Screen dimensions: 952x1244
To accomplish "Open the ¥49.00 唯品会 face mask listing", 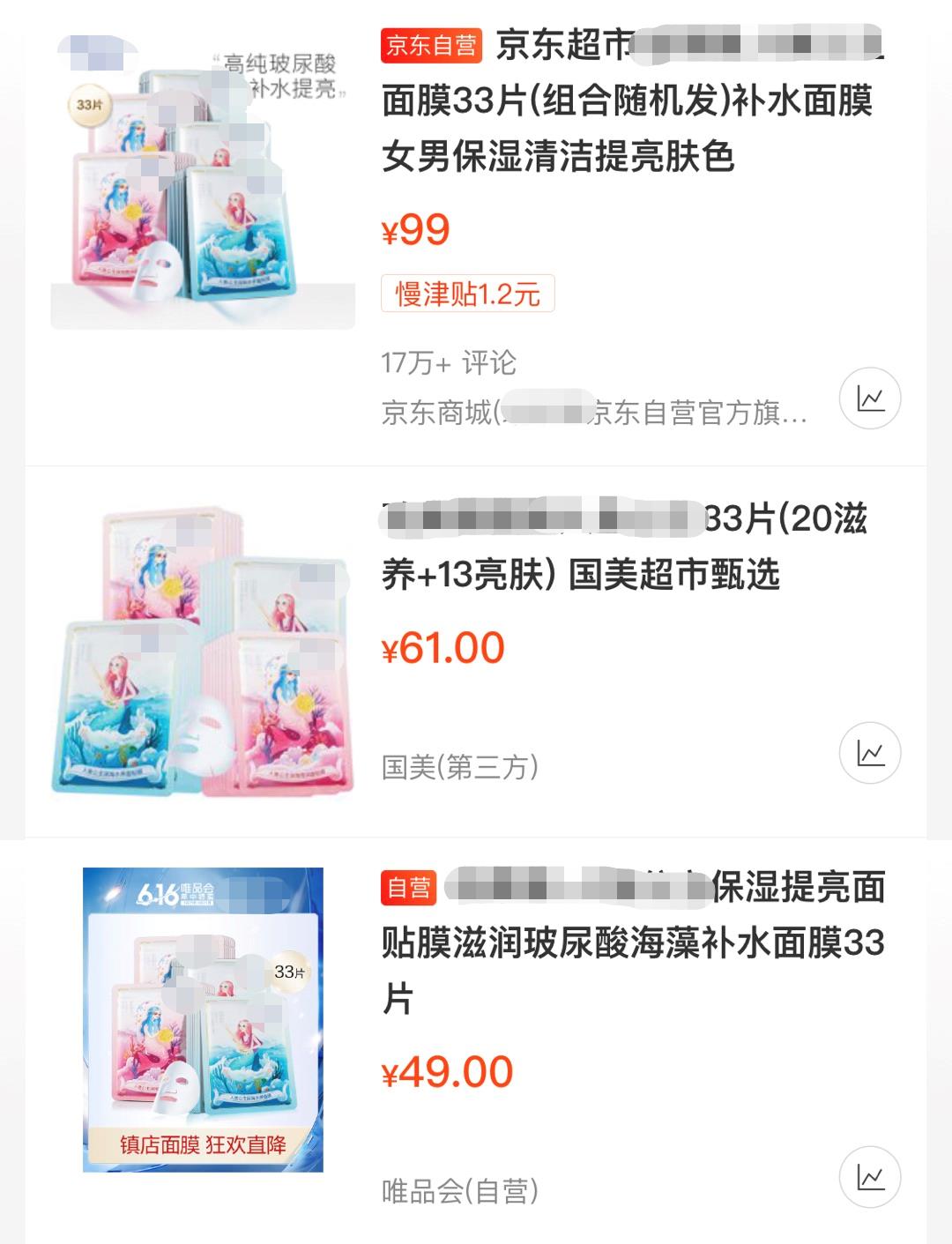I will (631, 943).
